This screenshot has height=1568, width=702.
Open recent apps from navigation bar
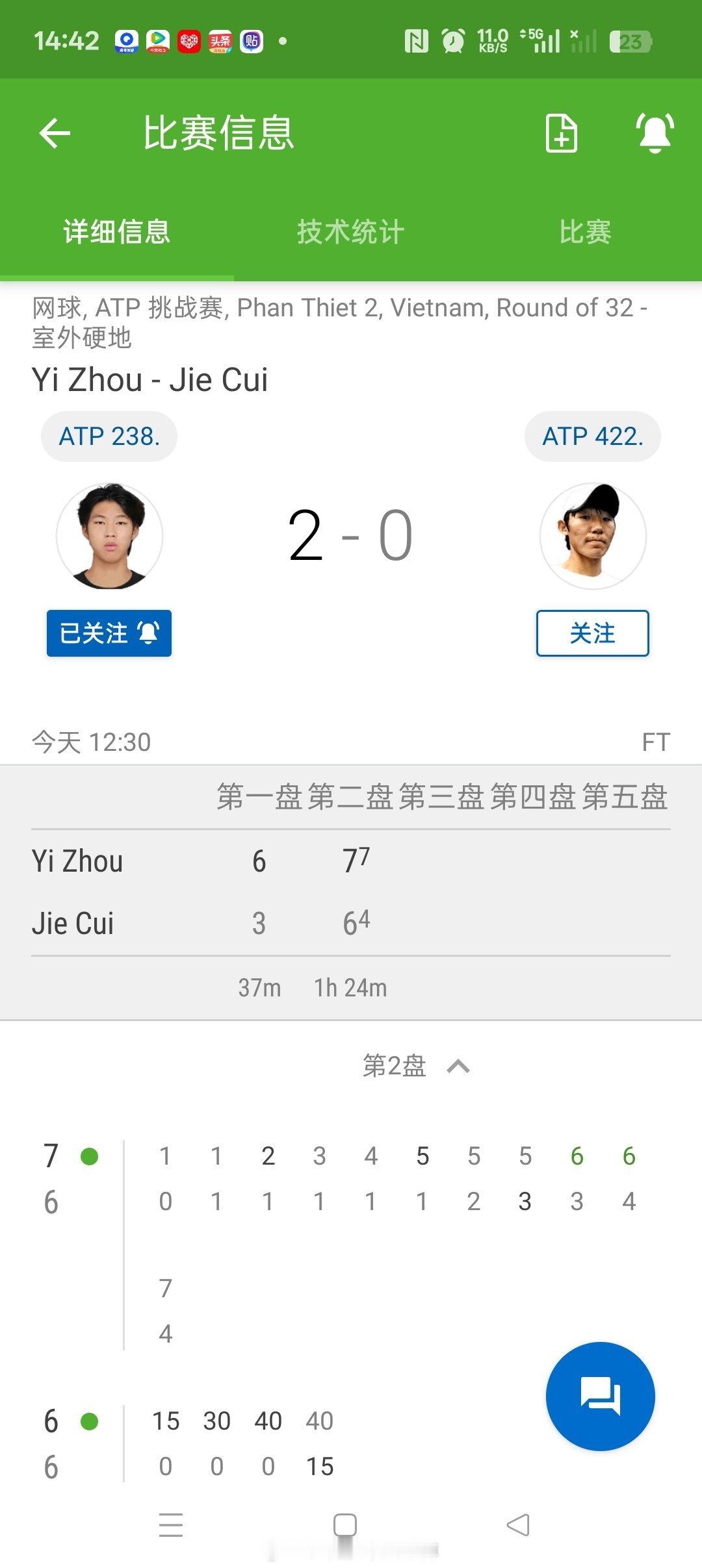171,1525
